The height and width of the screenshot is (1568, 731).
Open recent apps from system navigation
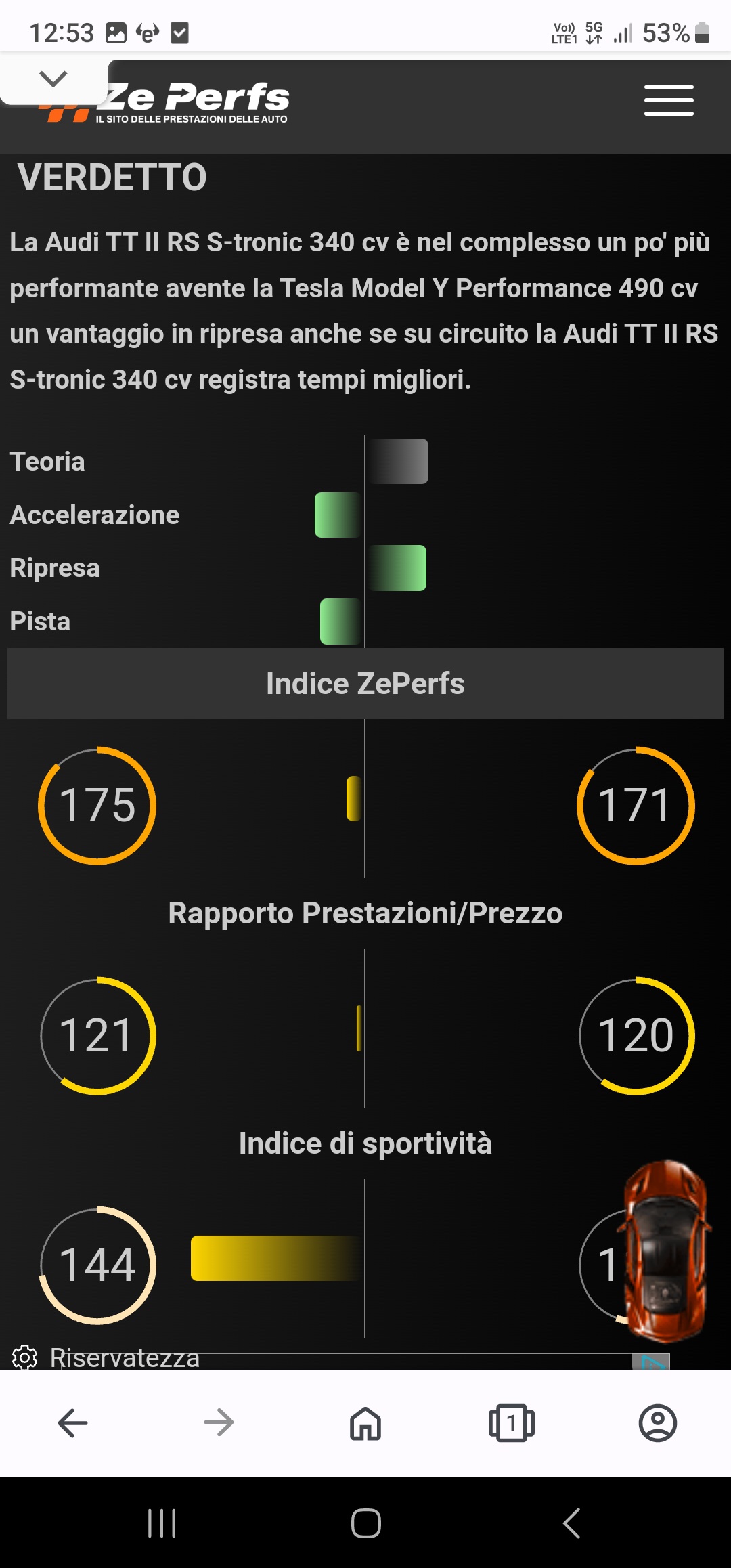(x=162, y=1523)
